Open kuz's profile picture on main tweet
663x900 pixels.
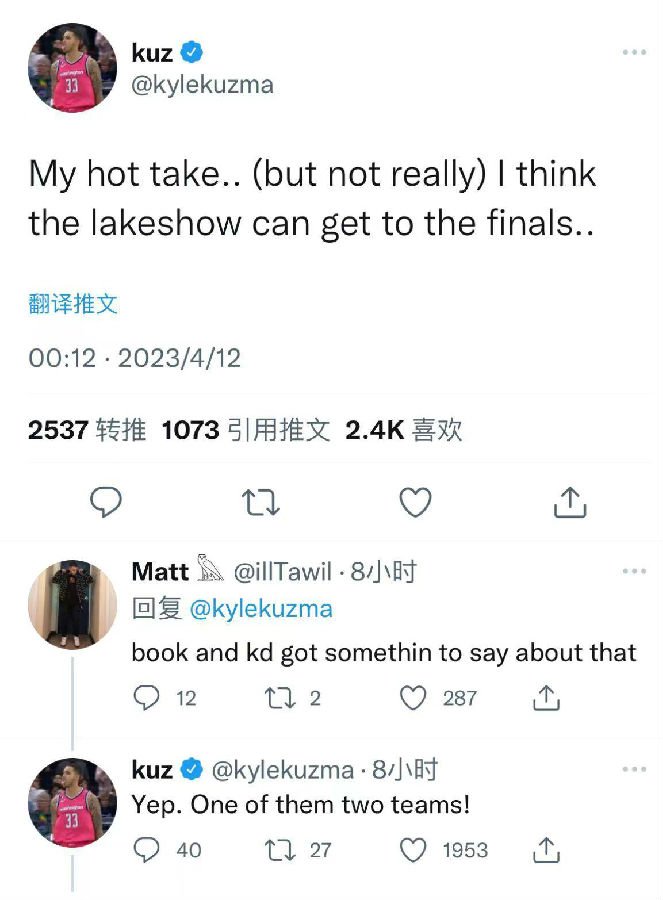(72, 68)
